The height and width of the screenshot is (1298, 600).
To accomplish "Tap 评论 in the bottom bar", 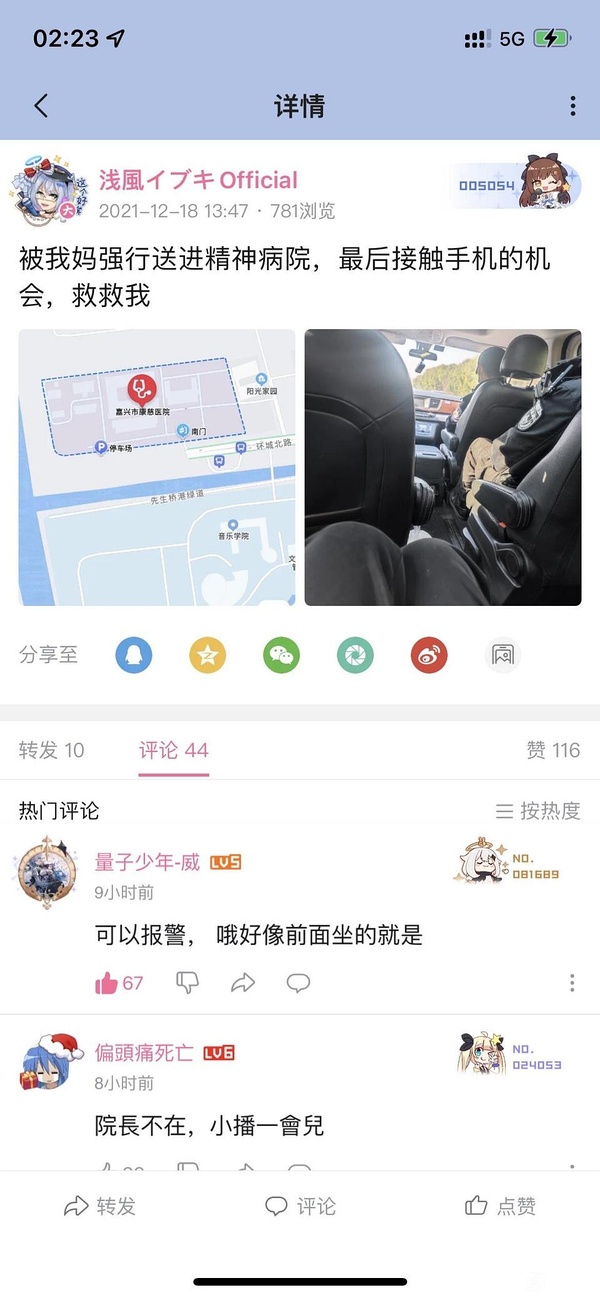I will pos(300,1206).
